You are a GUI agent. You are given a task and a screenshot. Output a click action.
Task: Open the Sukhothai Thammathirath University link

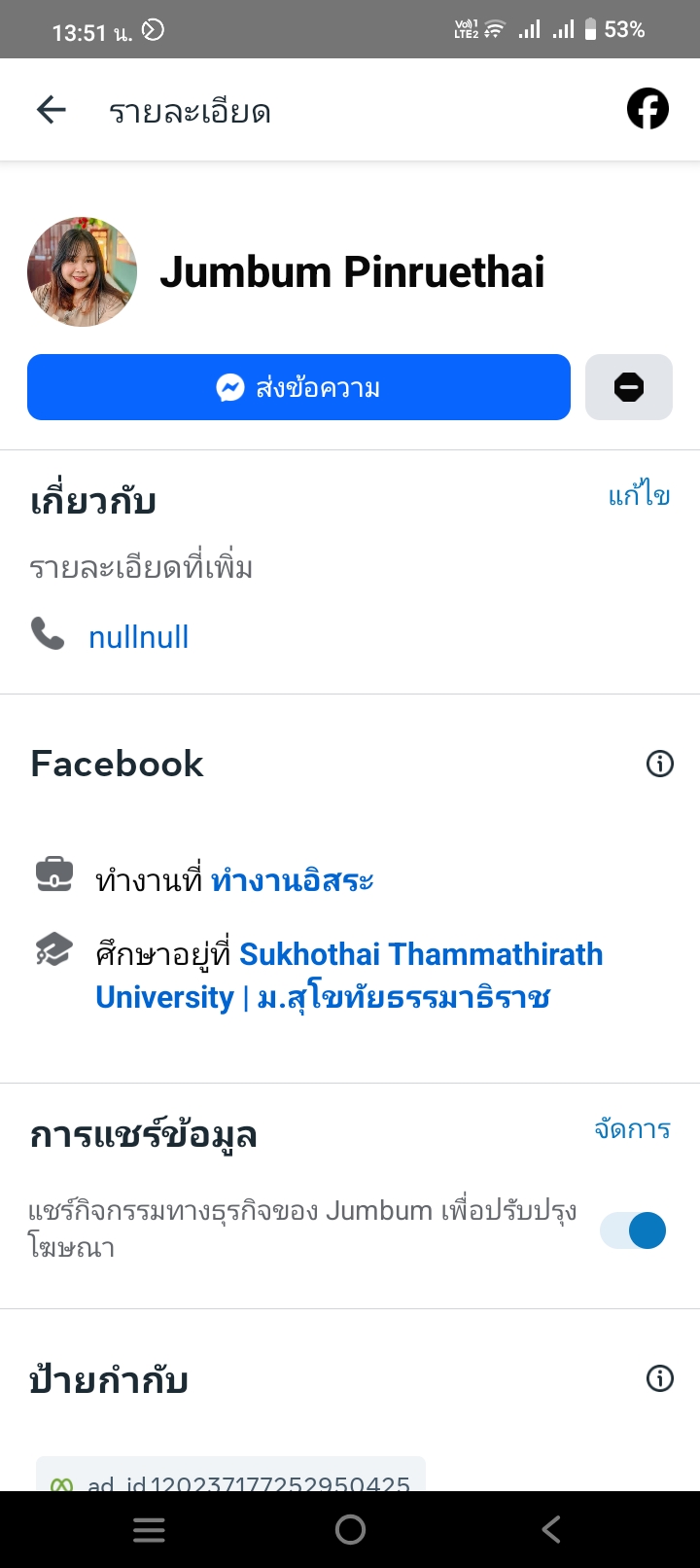pos(420,955)
